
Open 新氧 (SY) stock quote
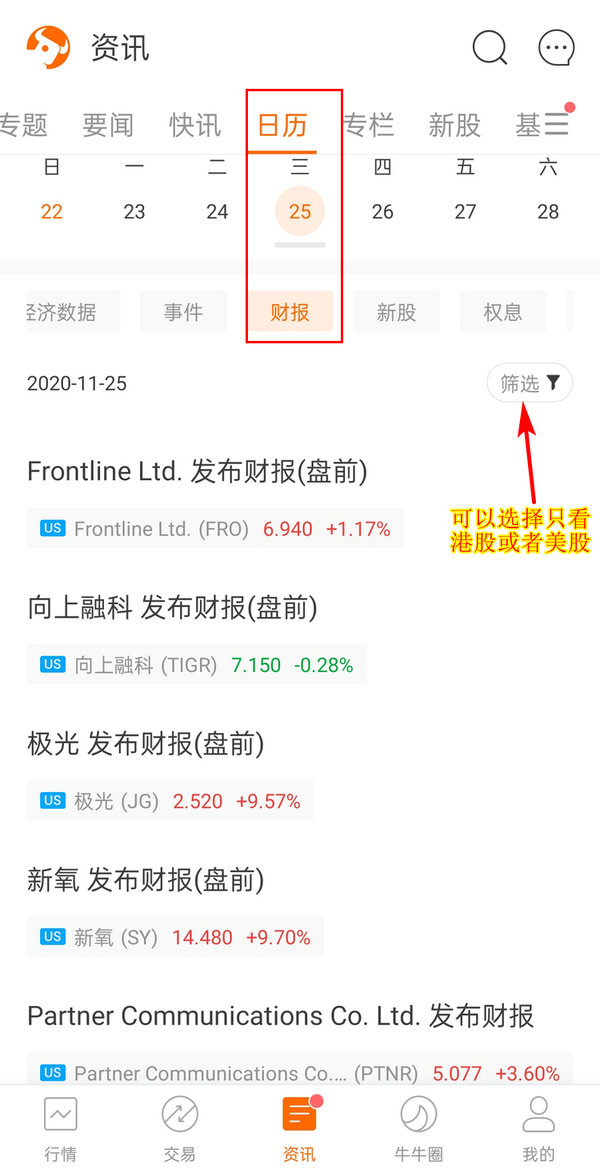click(x=175, y=937)
